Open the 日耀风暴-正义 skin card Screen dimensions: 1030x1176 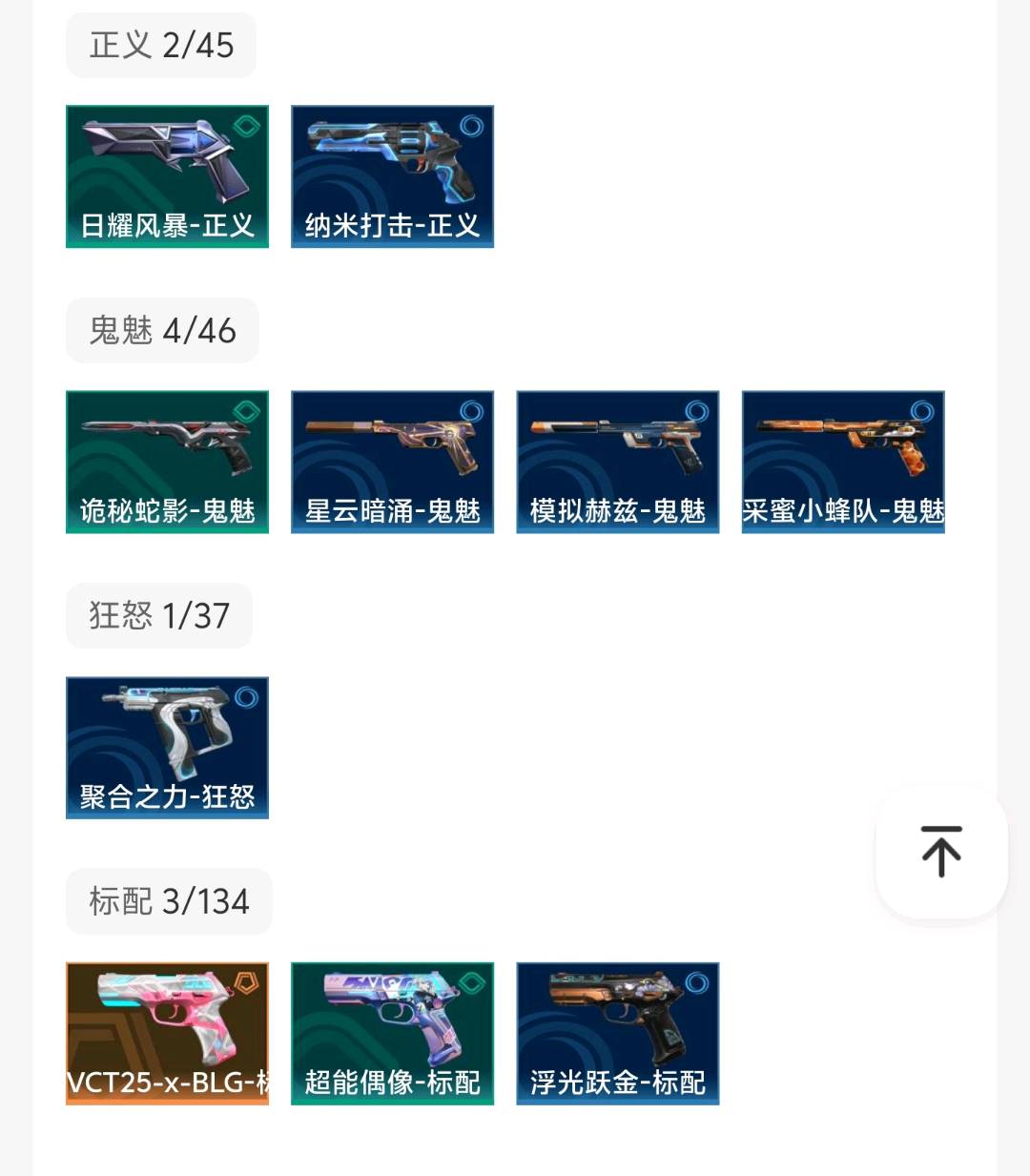167,176
